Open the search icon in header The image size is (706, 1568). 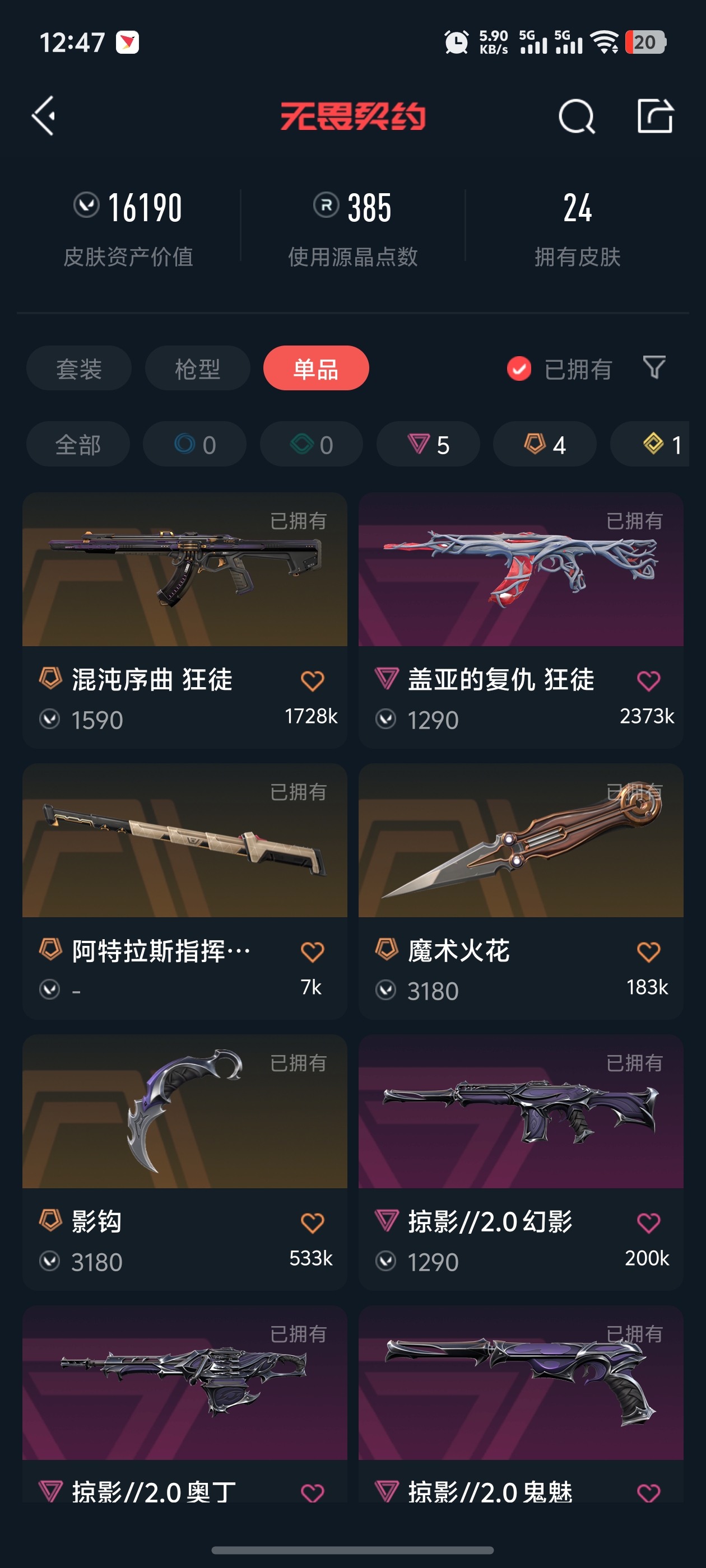[575, 116]
